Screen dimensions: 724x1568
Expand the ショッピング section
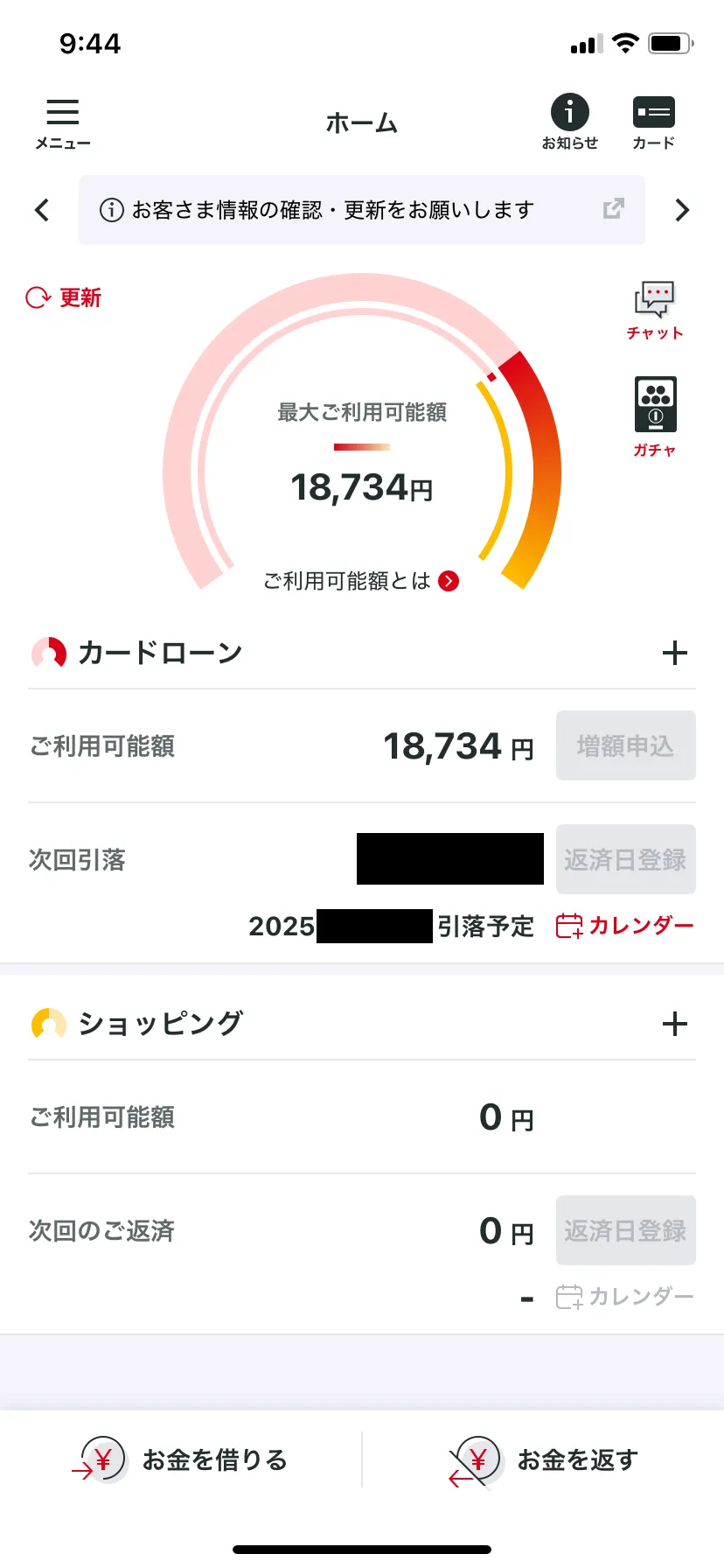coord(674,1024)
